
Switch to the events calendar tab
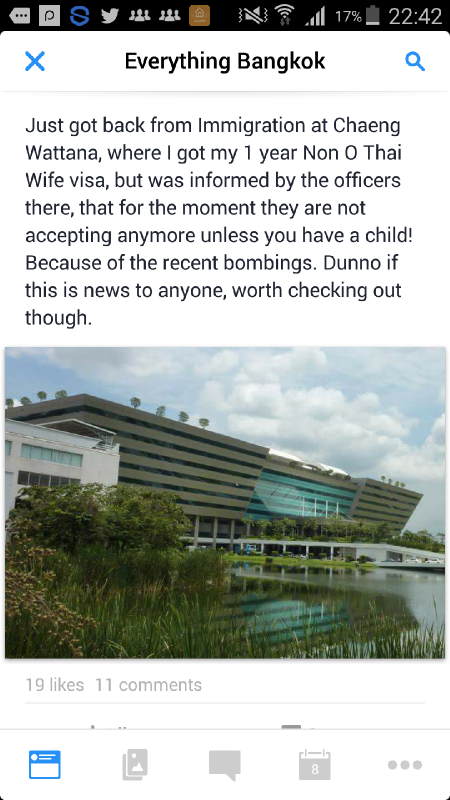click(314, 764)
